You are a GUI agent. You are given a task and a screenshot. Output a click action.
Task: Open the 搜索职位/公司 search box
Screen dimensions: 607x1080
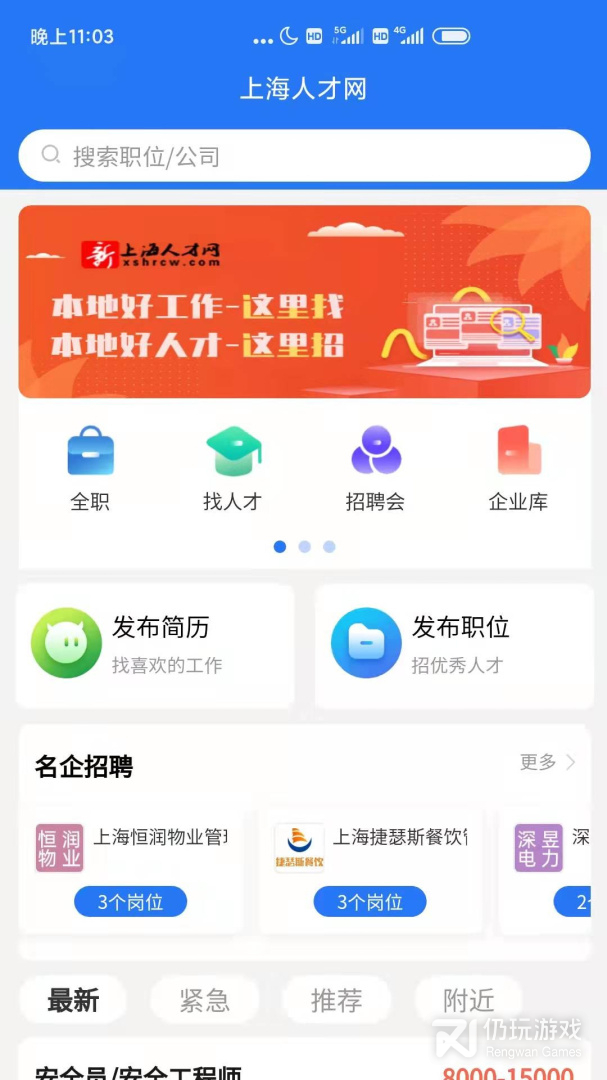tap(304, 156)
